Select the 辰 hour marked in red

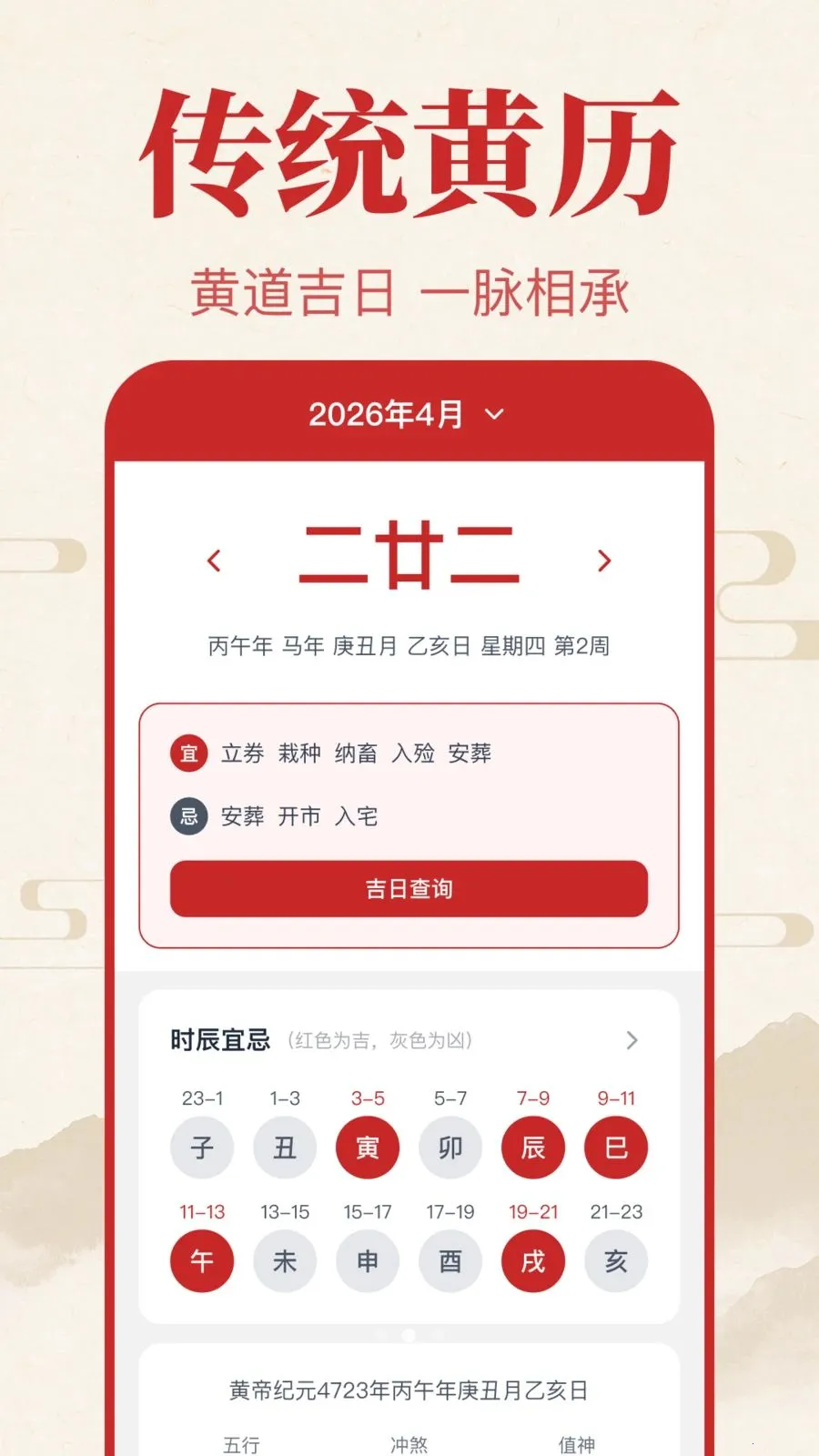[x=532, y=1148]
